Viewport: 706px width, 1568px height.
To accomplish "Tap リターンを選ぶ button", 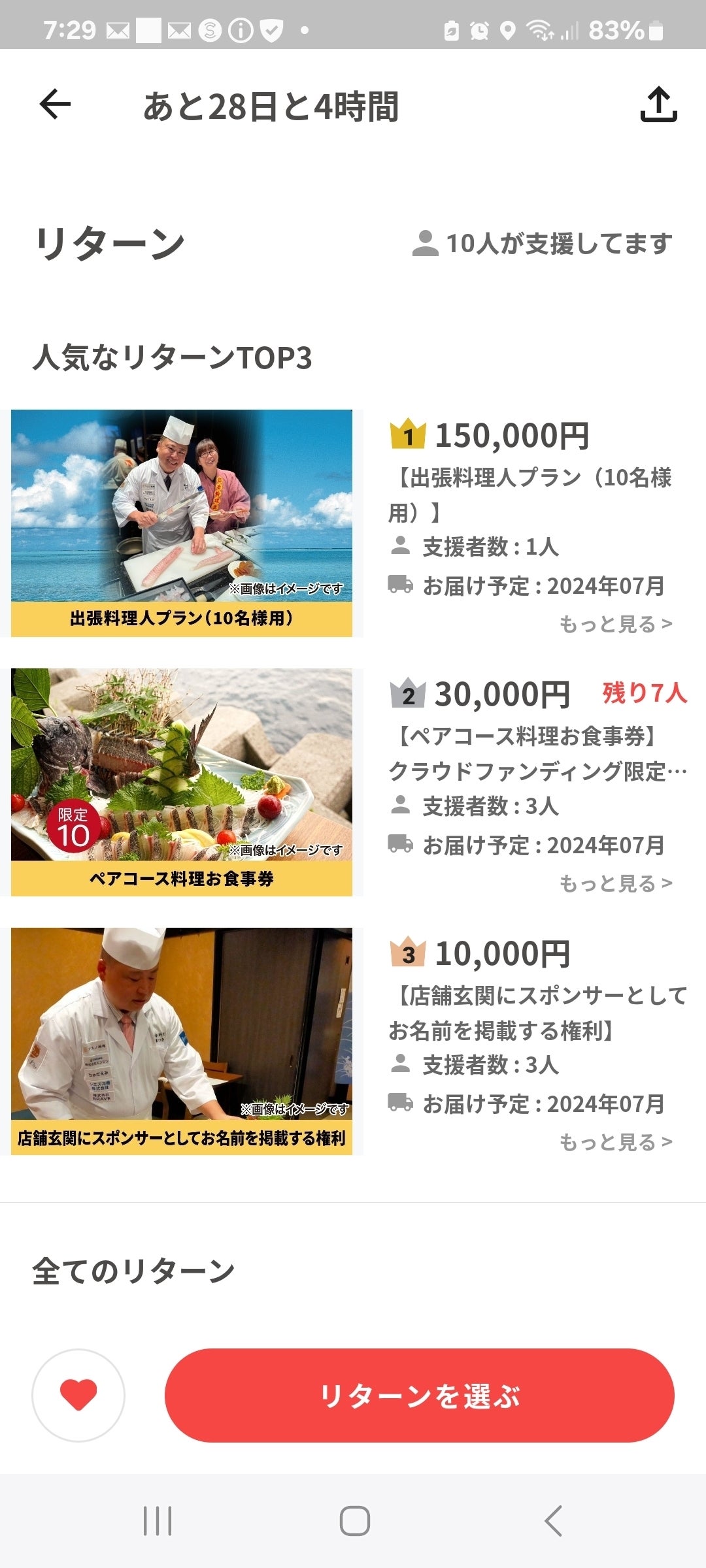I will pos(419,1396).
